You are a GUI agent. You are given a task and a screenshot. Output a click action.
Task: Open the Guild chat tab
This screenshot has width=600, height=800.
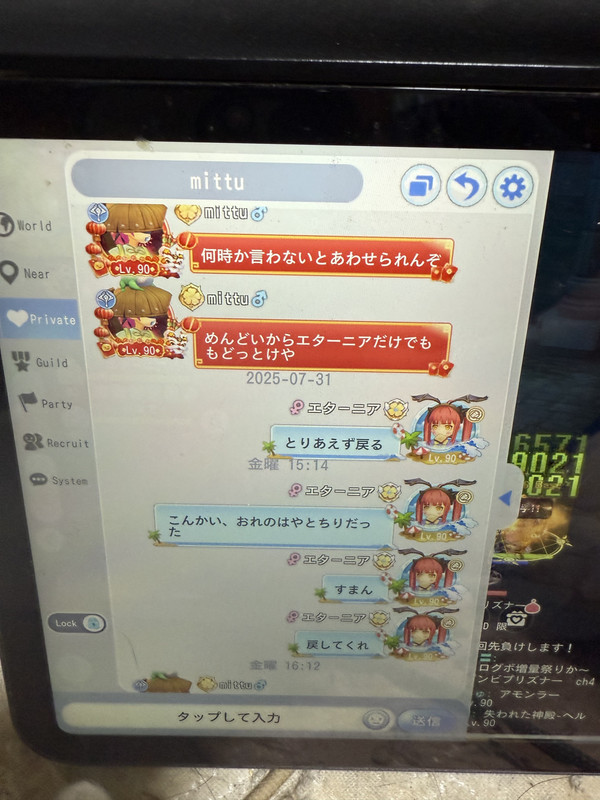click(42, 362)
